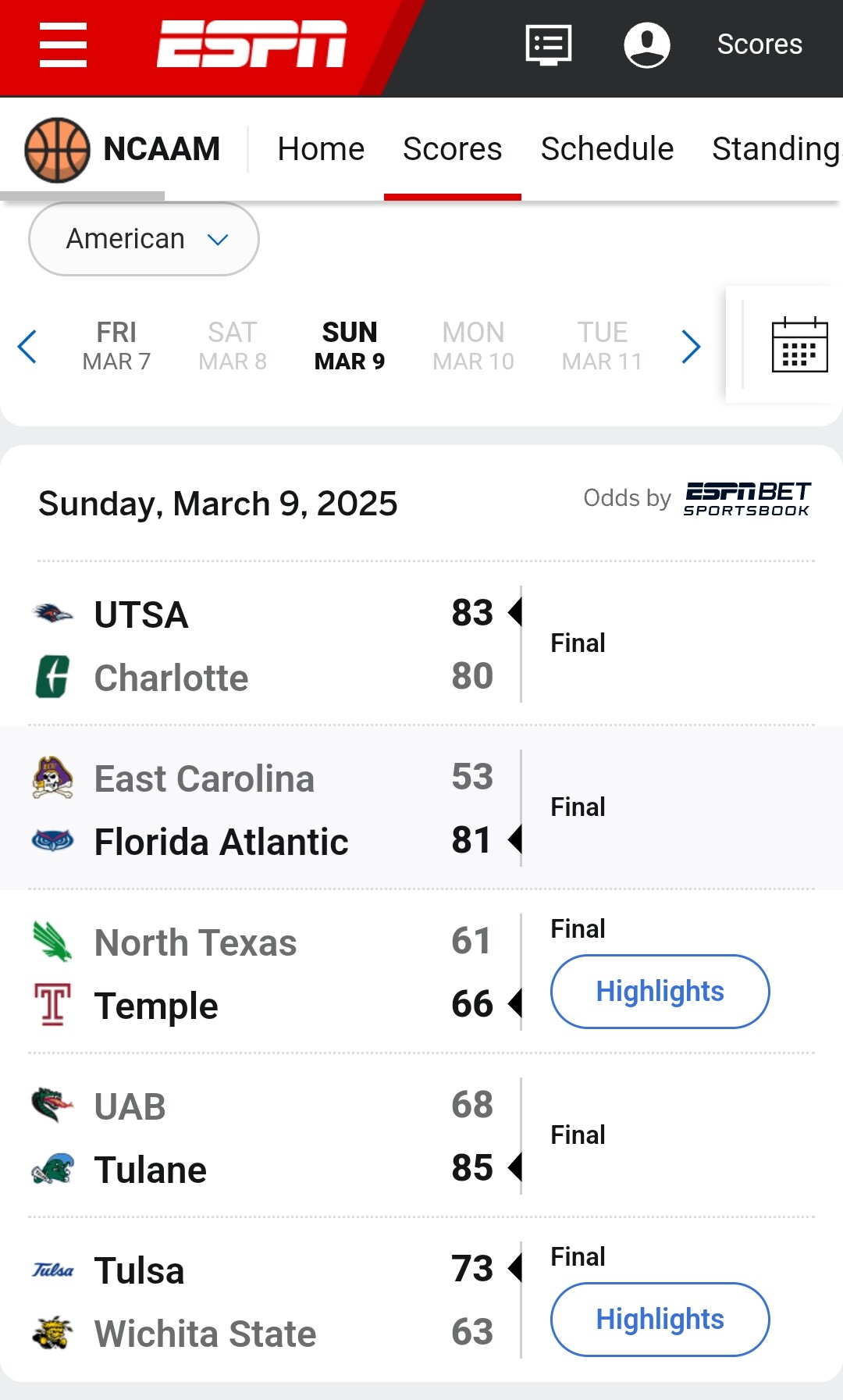The image size is (843, 1400).
Task: Open UTSA vs Charlotte game
Action: pyautogui.click(x=421, y=644)
